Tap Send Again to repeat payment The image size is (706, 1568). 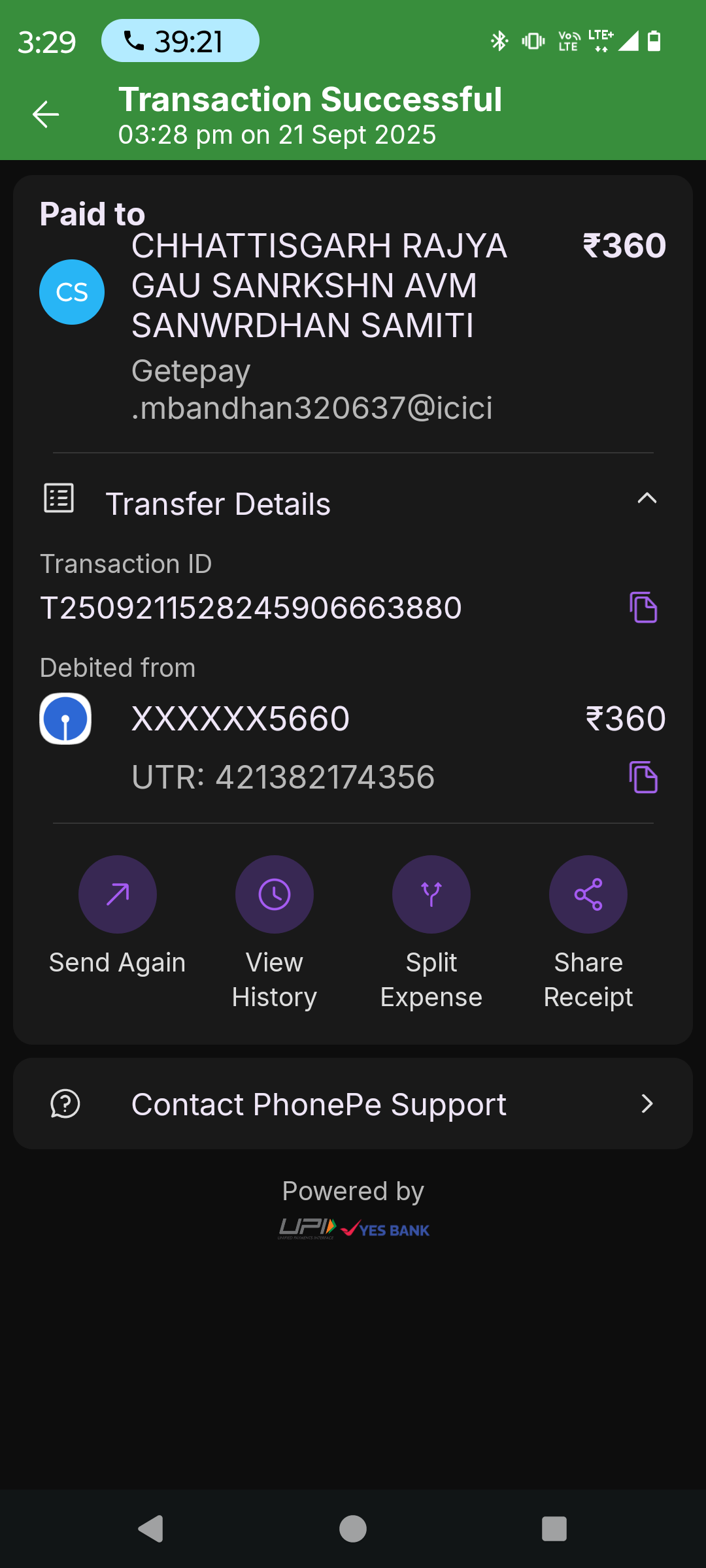click(x=118, y=894)
